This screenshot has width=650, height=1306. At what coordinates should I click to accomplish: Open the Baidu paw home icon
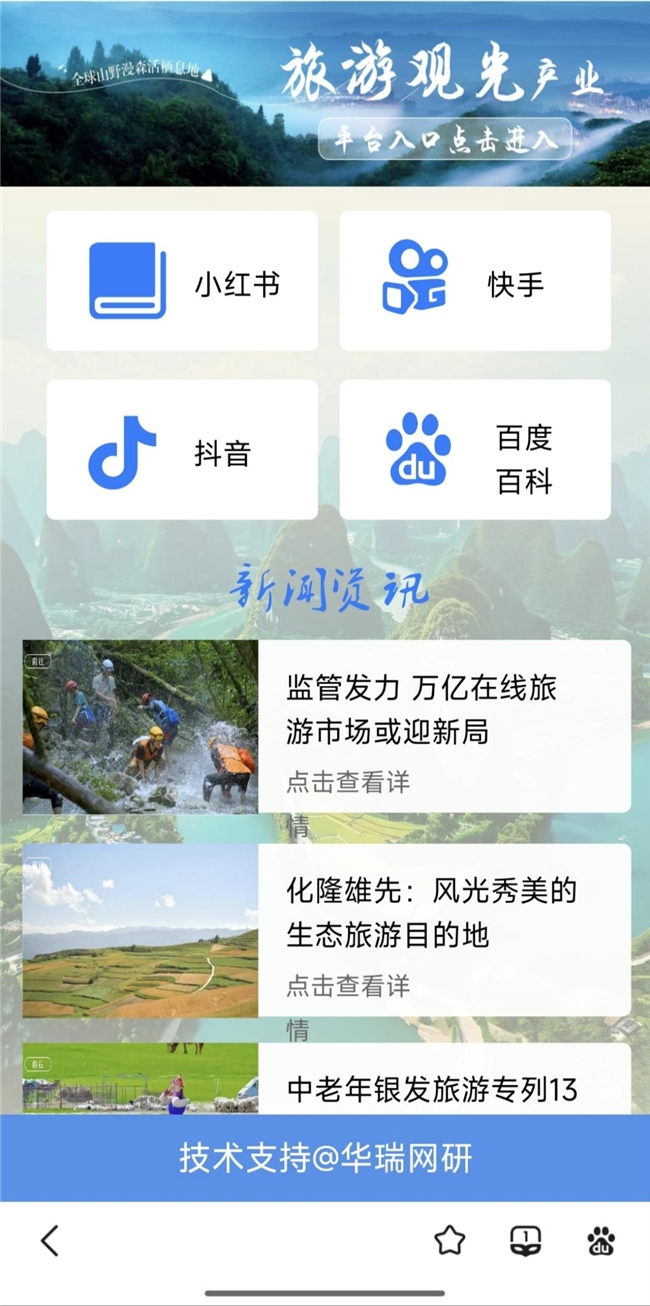[601, 1241]
